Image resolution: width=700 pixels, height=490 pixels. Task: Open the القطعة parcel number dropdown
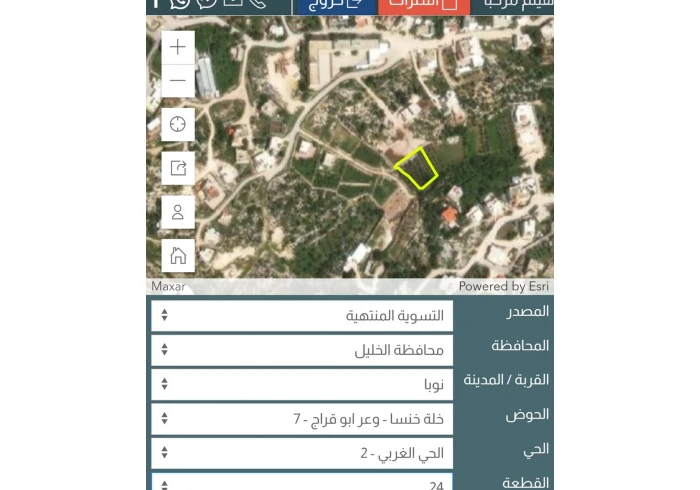[302, 483]
